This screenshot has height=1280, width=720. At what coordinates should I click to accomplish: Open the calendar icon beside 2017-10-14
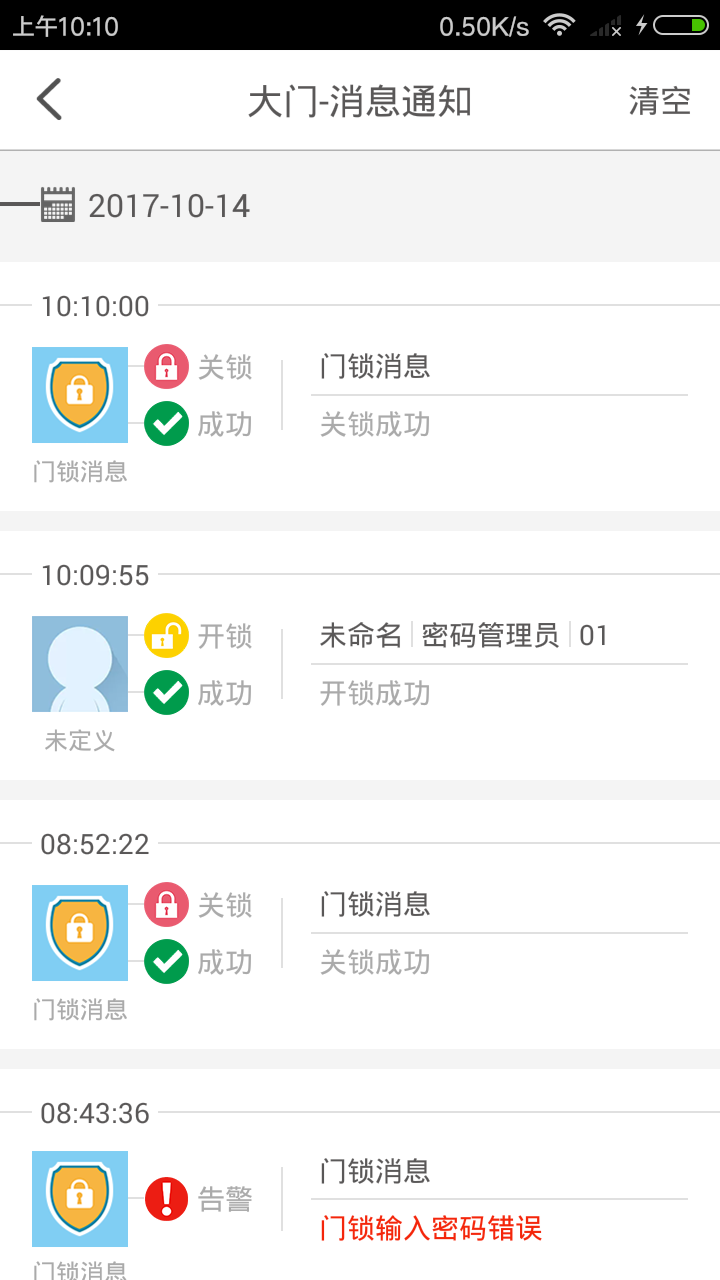[x=58, y=205]
